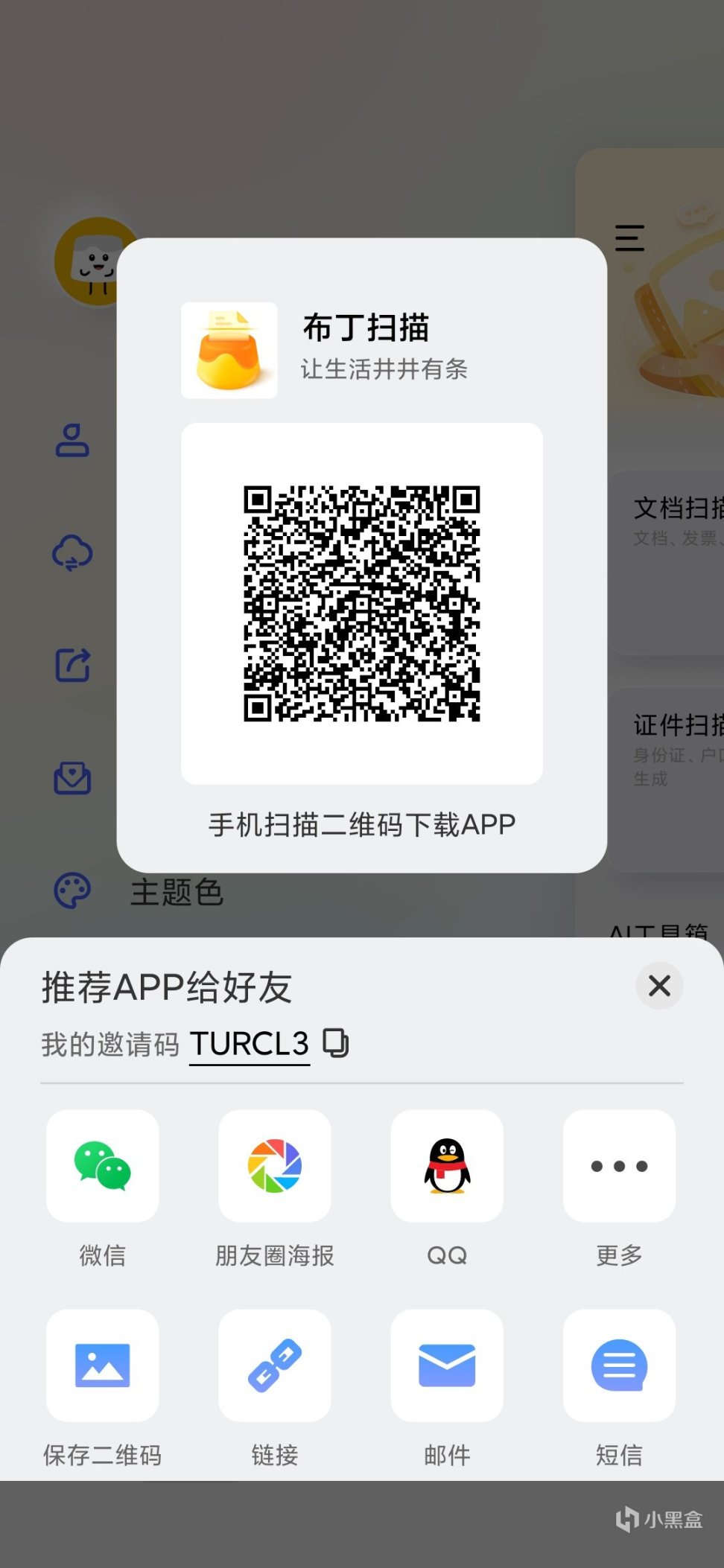Screen dimensions: 724x1568
Task: Share the app via 微信
Action: [x=103, y=1166]
